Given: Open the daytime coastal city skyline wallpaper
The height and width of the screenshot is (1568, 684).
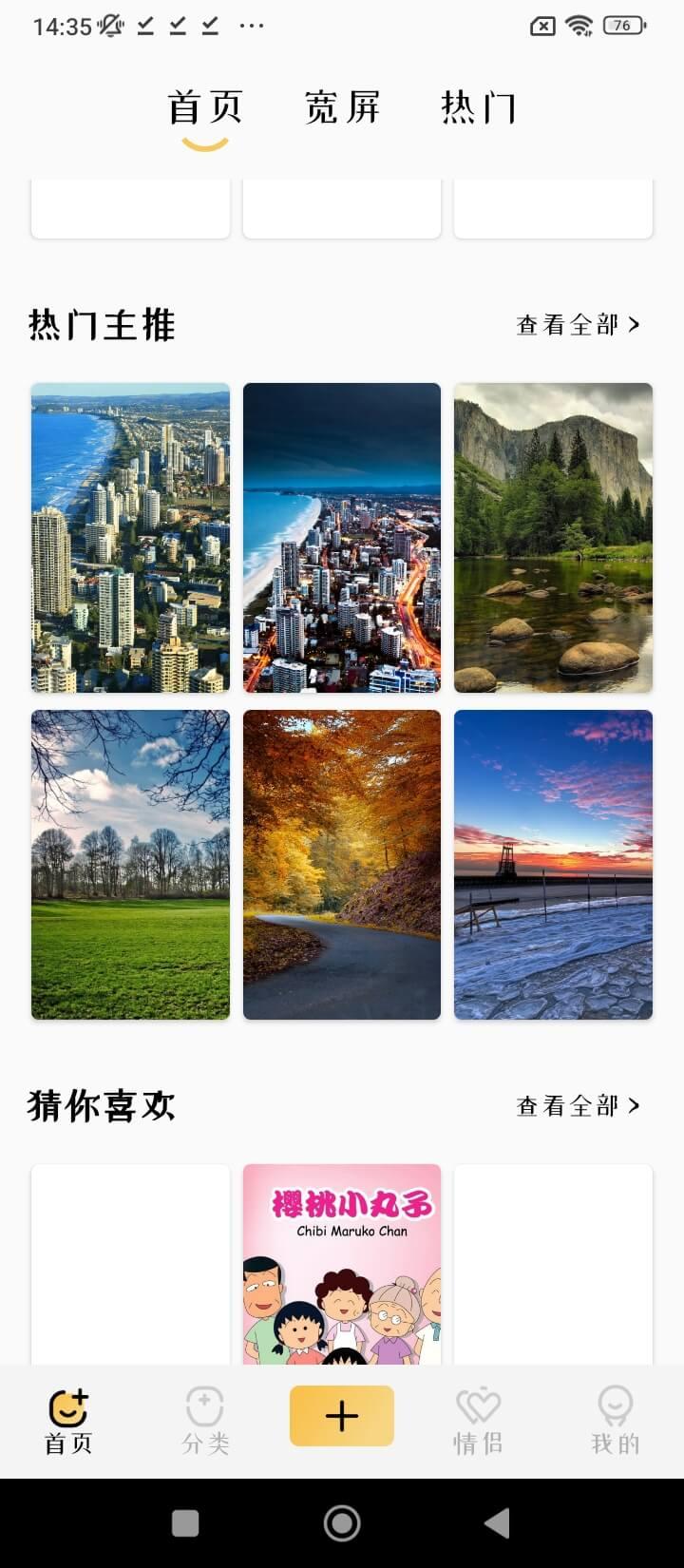Looking at the screenshot, I should pos(130,538).
